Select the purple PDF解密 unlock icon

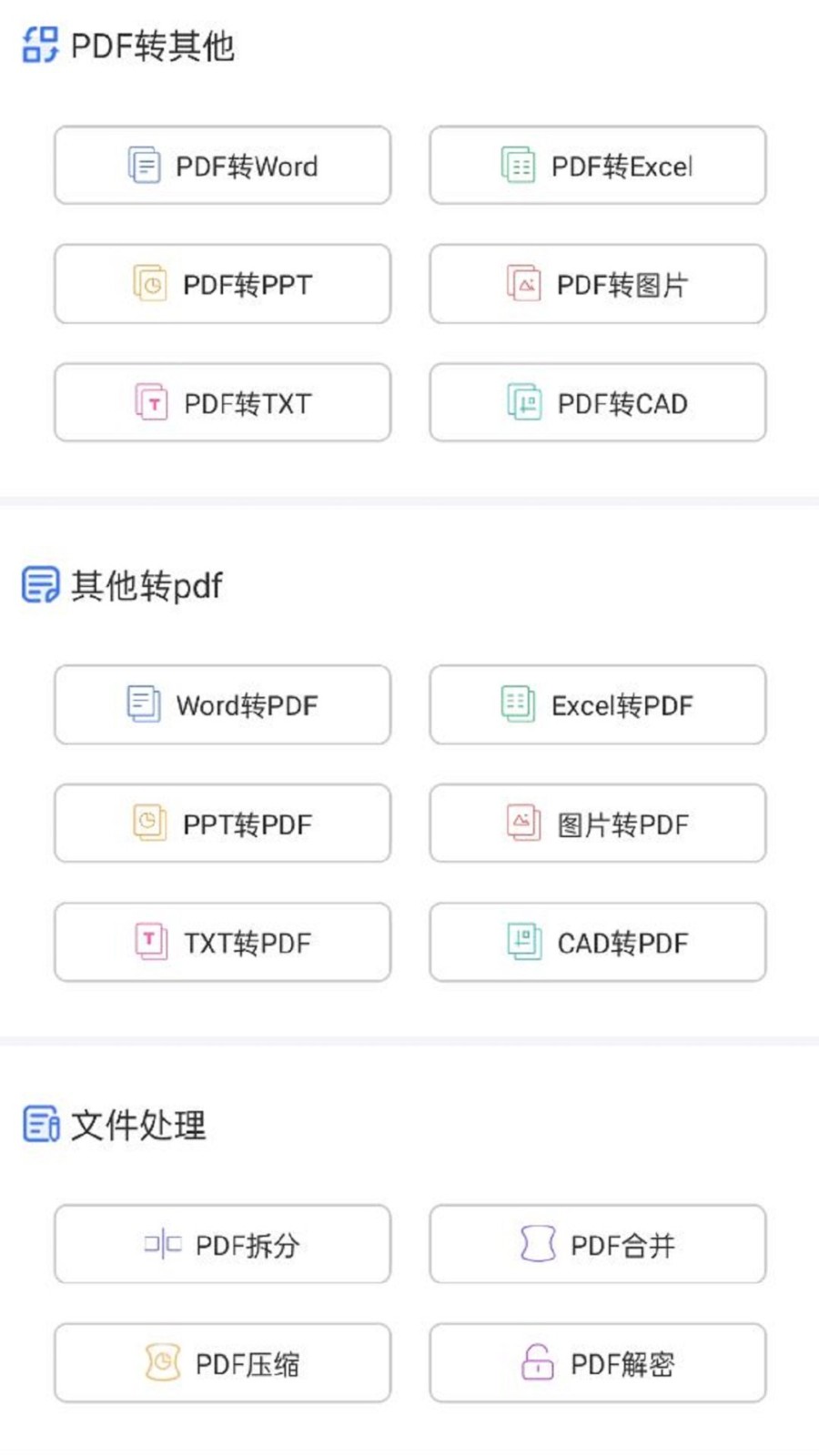537,1362
